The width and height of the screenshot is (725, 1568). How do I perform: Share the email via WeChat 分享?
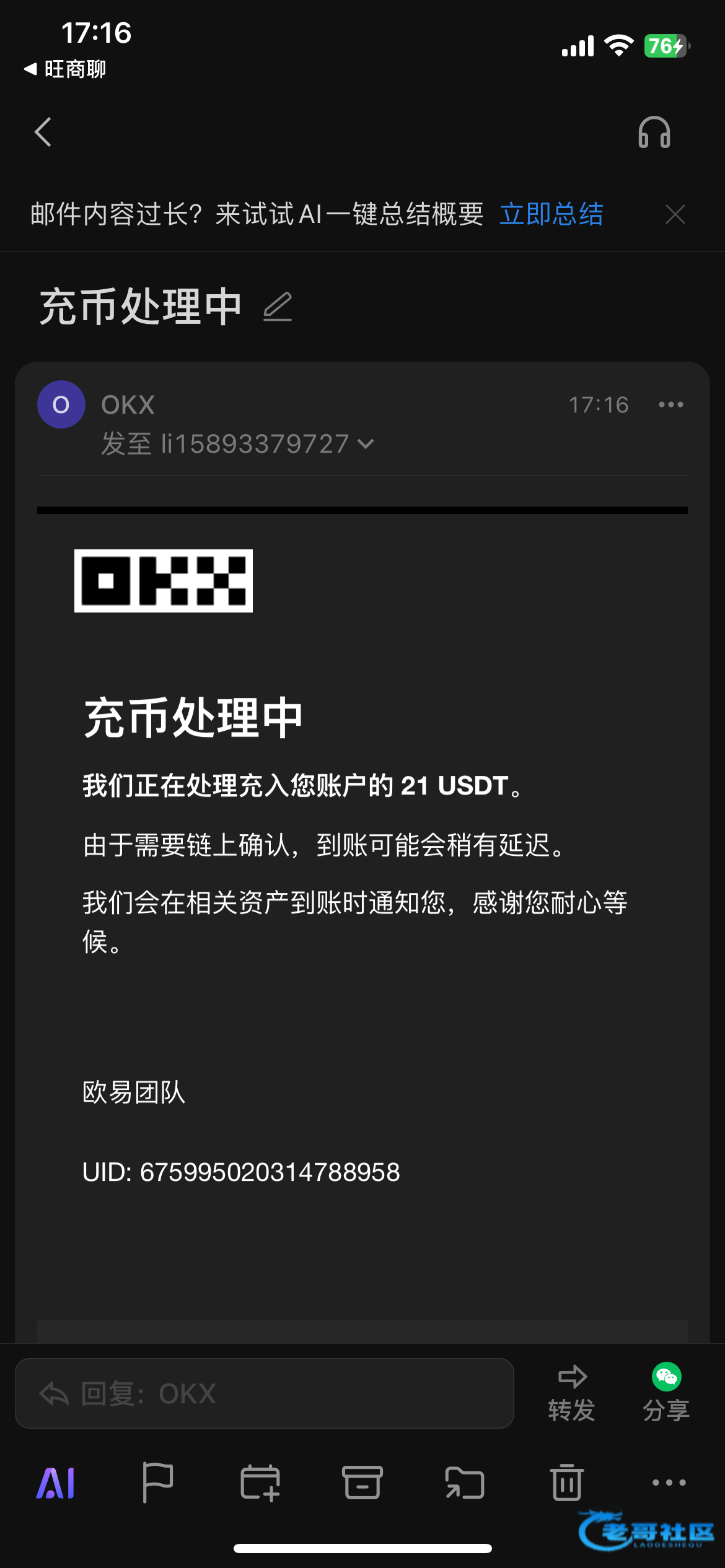coord(666,1393)
